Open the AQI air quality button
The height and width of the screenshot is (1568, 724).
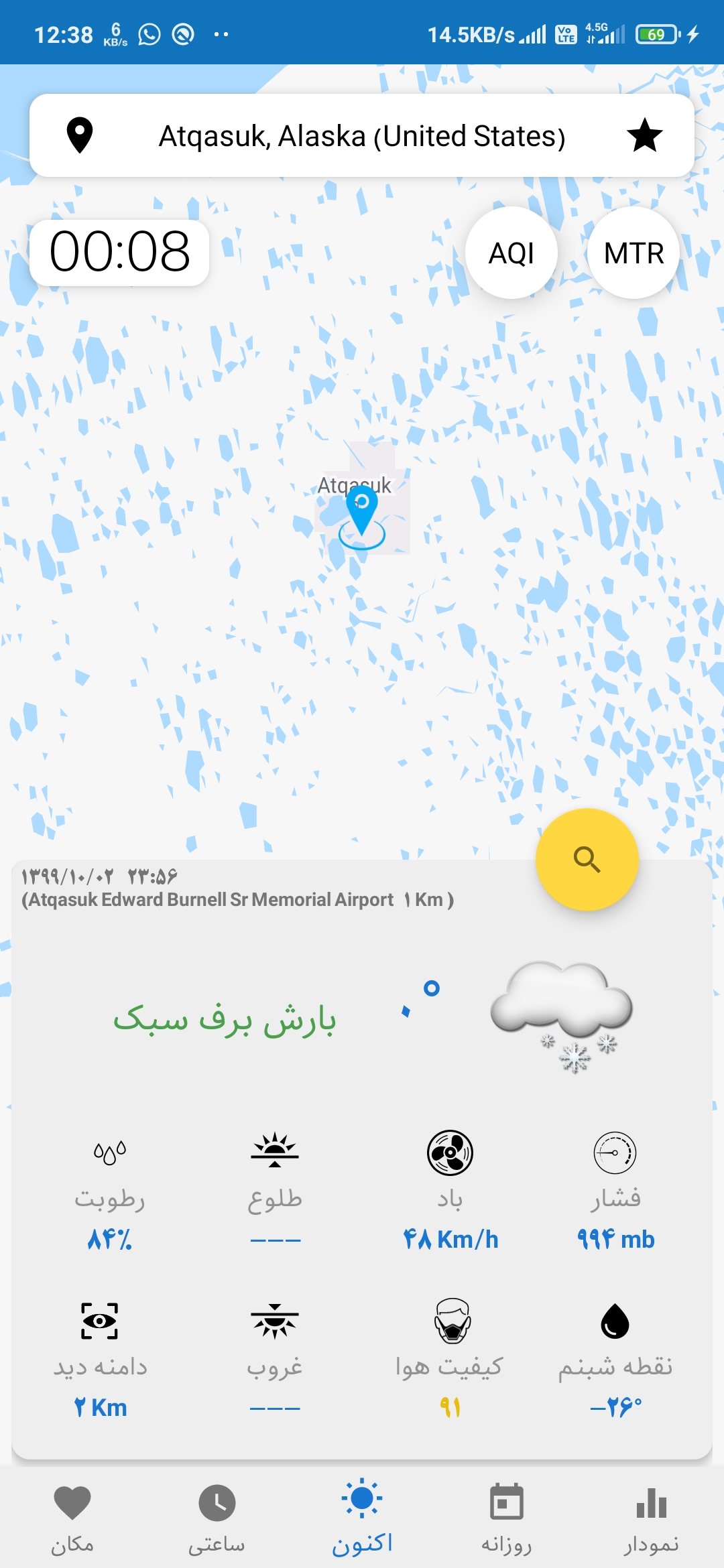point(511,253)
